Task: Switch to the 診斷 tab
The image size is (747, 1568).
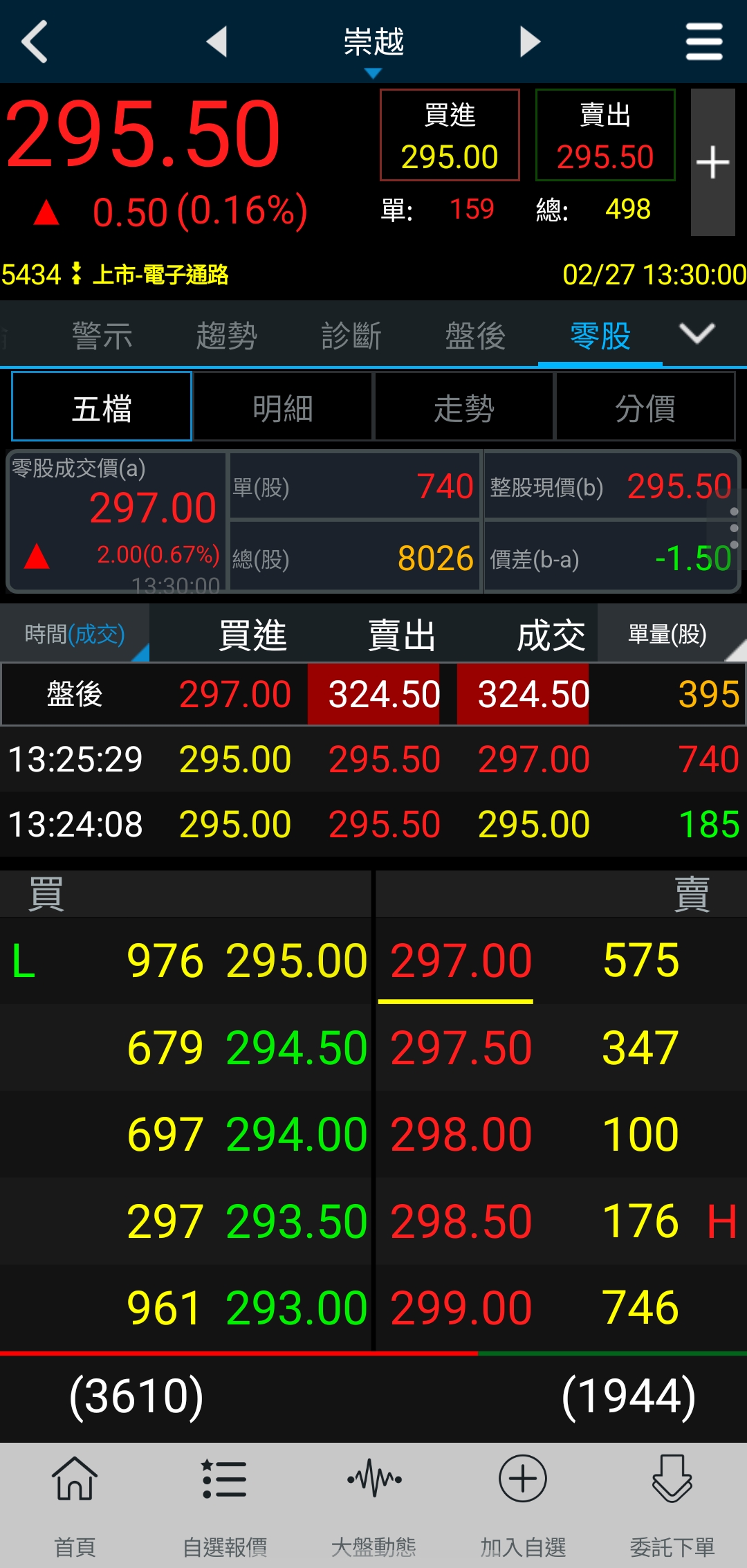Action: (351, 336)
